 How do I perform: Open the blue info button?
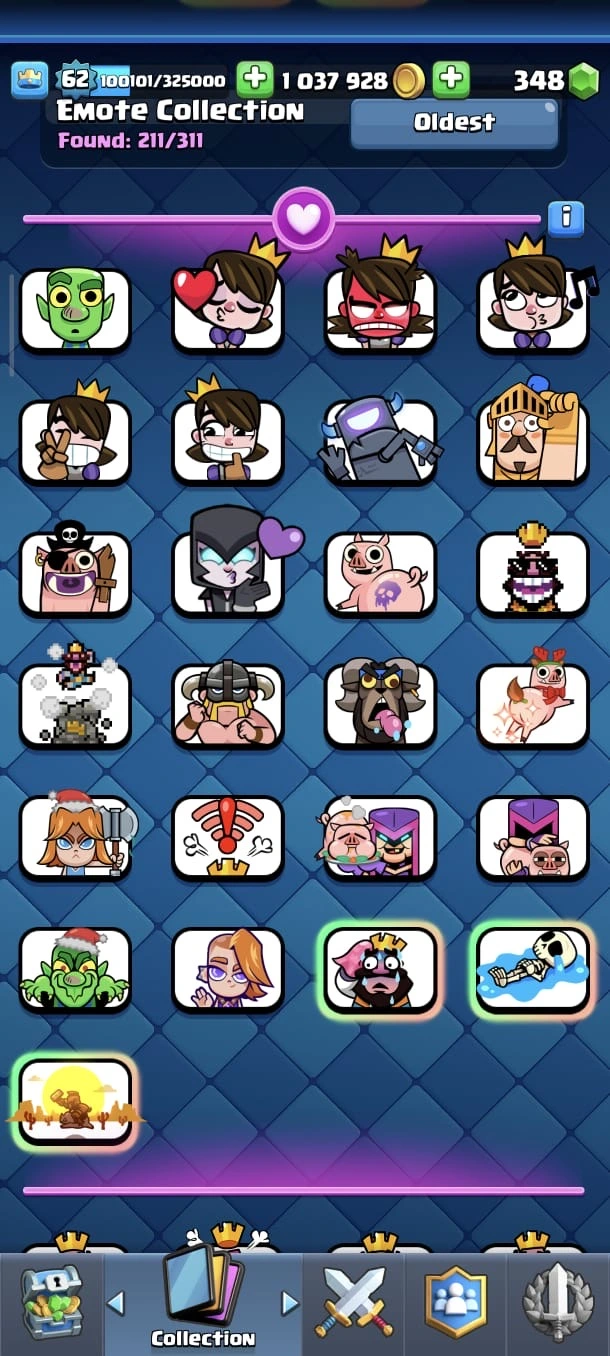565,217
